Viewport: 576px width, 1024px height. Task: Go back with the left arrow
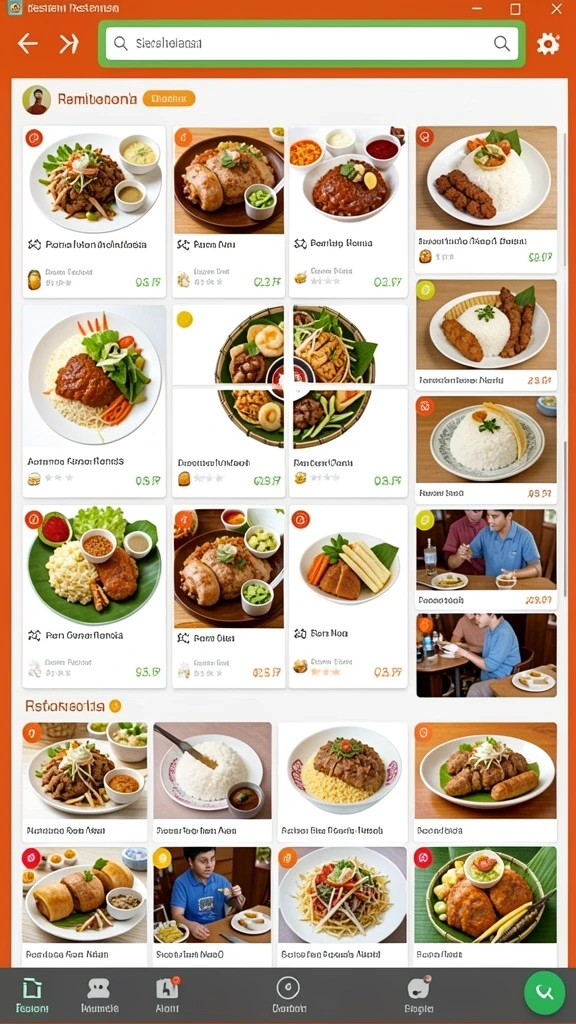[27, 44]
